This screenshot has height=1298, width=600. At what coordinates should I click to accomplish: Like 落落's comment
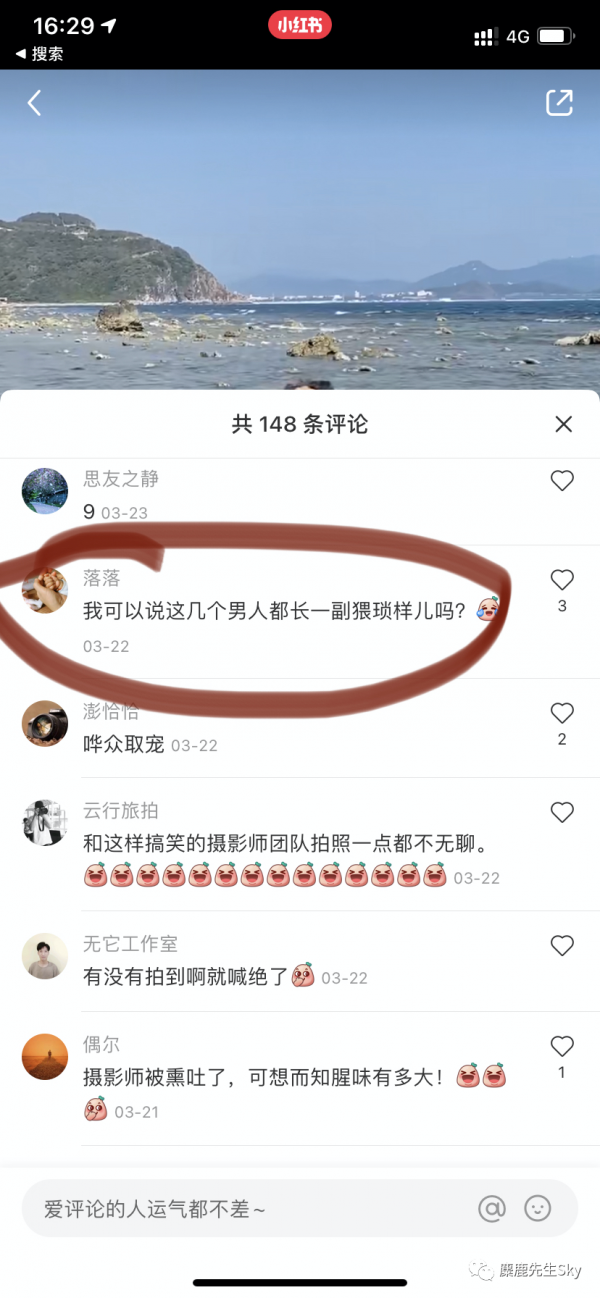click(x=562, y=580)
